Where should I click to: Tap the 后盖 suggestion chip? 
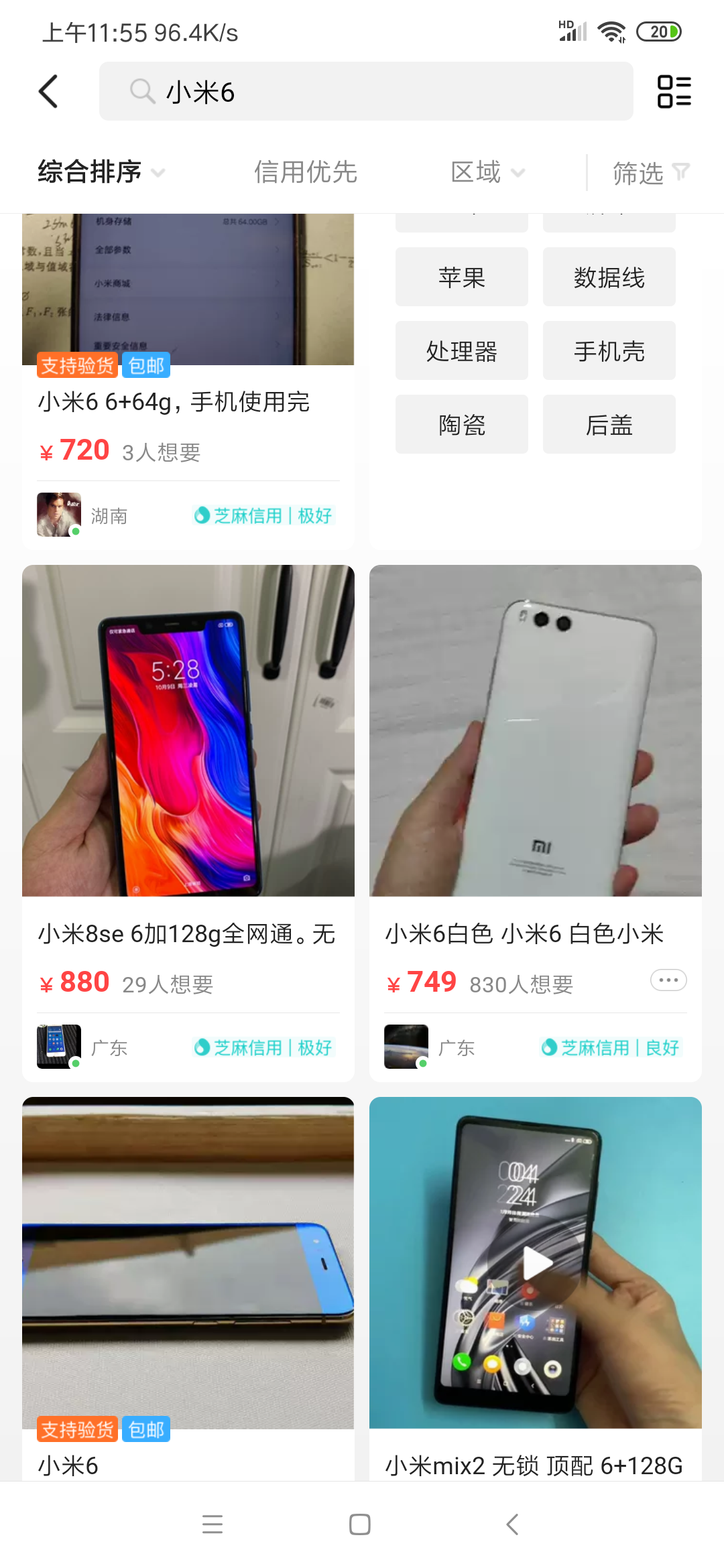click(x=609, y=424)
